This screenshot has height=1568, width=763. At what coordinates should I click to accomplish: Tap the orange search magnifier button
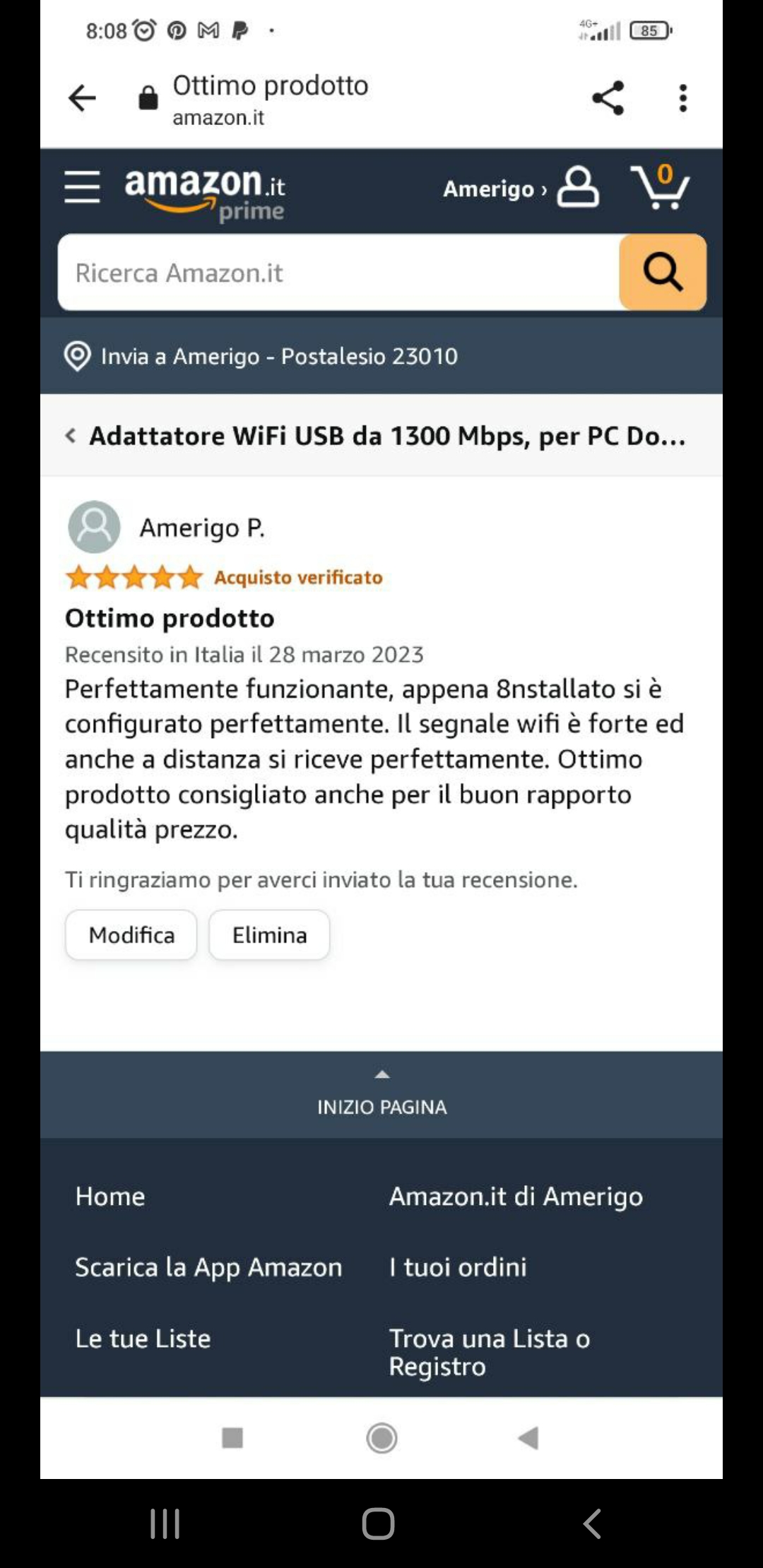[662, 273]
